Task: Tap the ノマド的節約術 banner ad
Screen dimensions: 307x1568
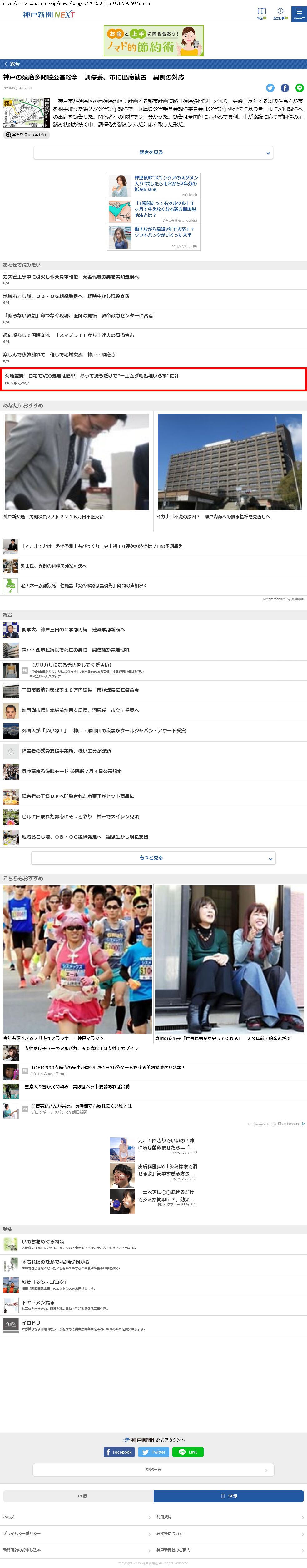Action: coord(153,41)
